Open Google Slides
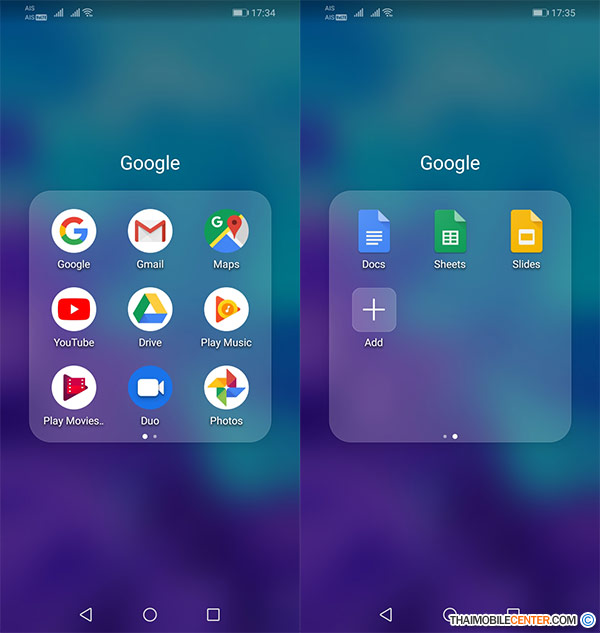 click(526, 231)
